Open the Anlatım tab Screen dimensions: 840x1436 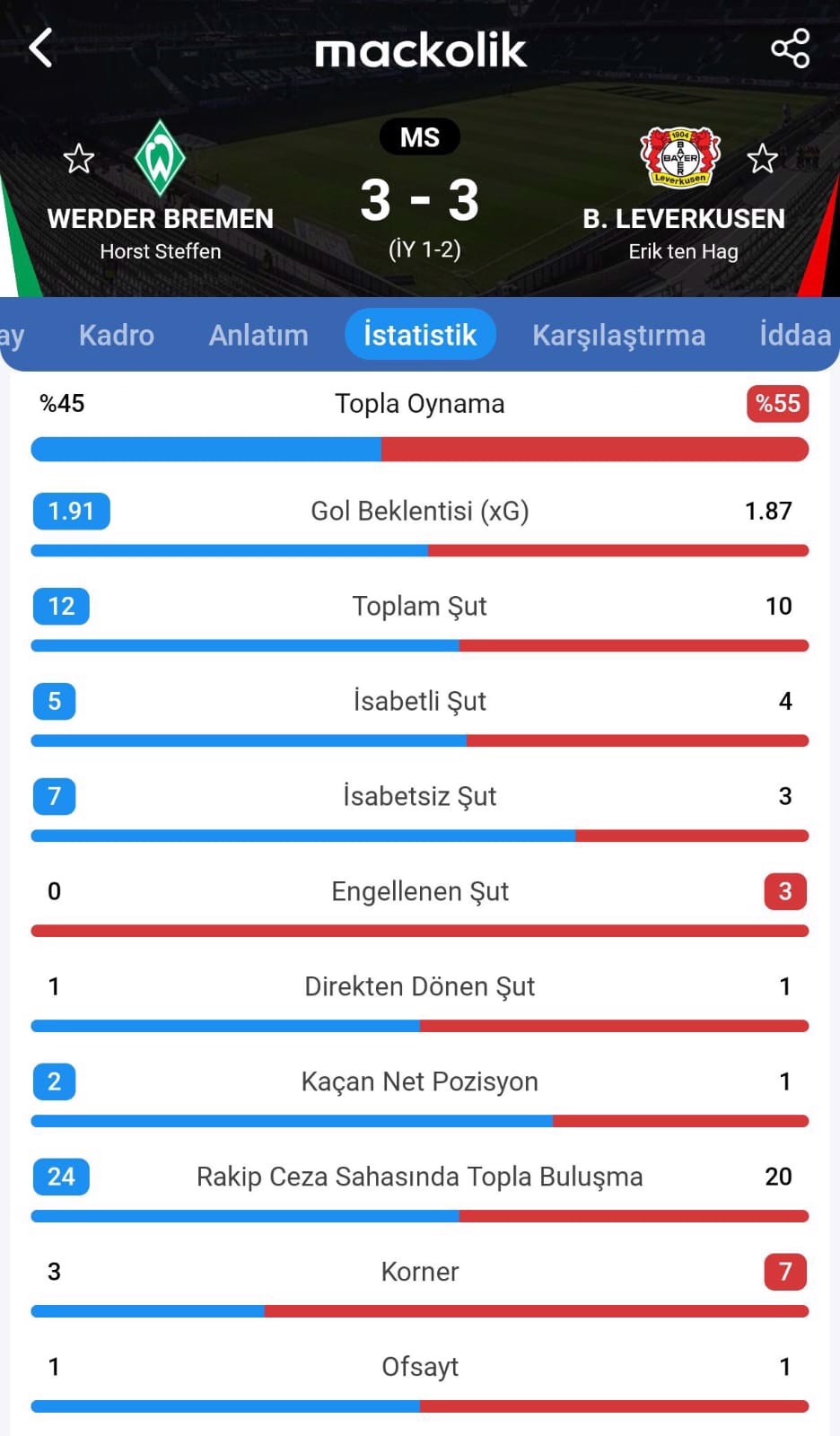click(x=258, y=335)
